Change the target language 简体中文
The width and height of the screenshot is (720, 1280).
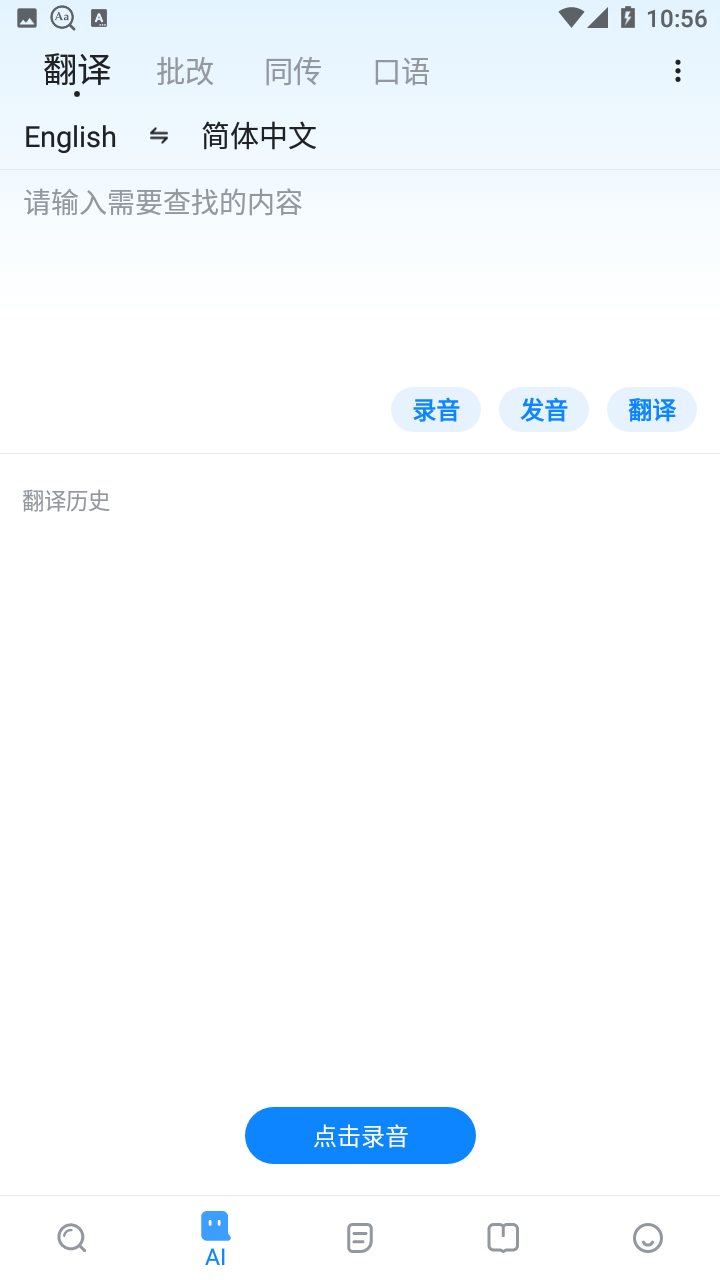pyautogui.click(x=259, y=137)
